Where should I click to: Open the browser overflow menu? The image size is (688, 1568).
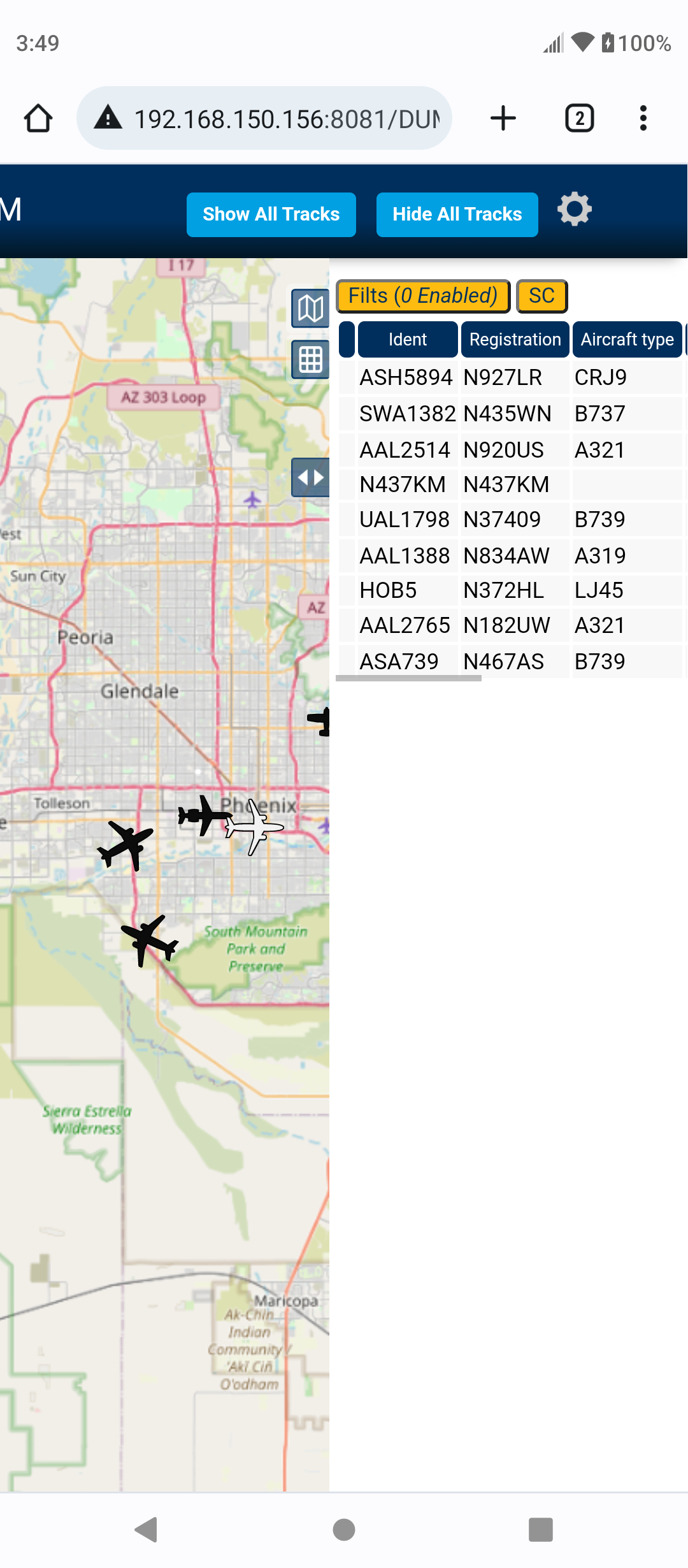pyautogui.click(x=643, y=119)
